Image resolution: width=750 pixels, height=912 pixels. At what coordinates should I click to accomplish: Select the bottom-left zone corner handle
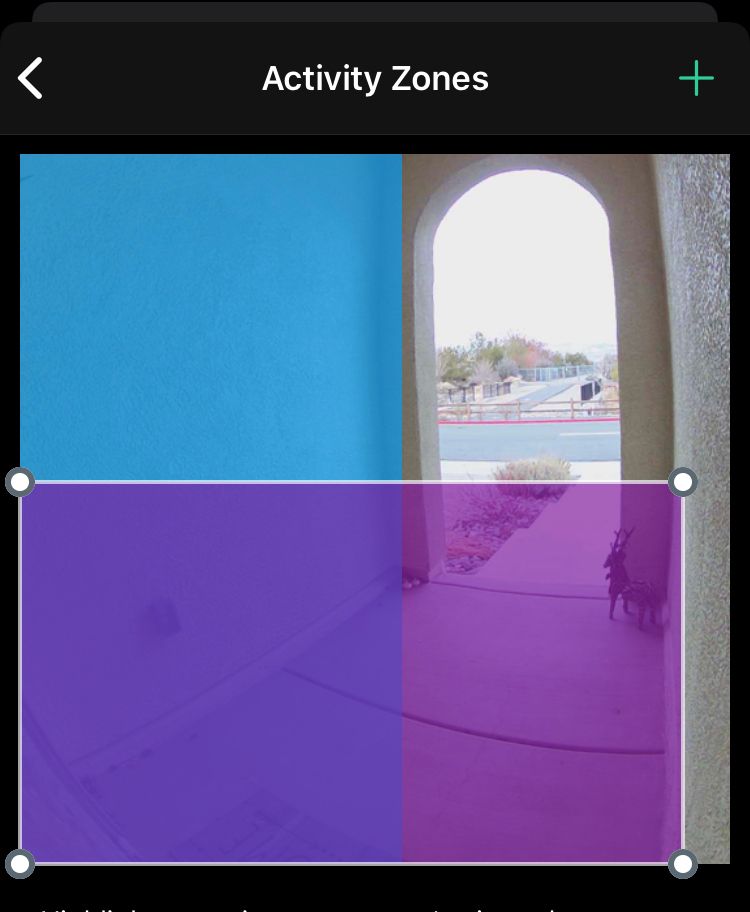20,863
